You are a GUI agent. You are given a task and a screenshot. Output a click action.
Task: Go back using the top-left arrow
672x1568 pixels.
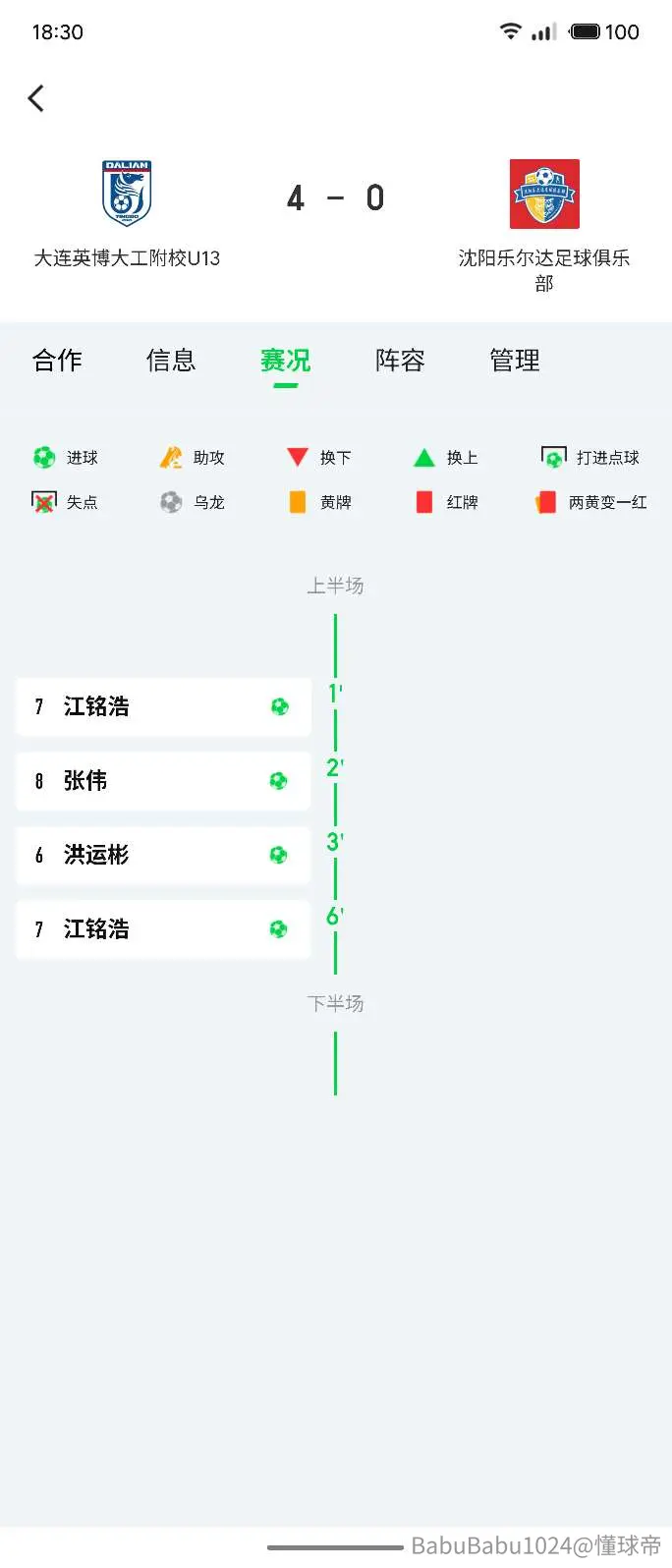(x=36, y=98)
